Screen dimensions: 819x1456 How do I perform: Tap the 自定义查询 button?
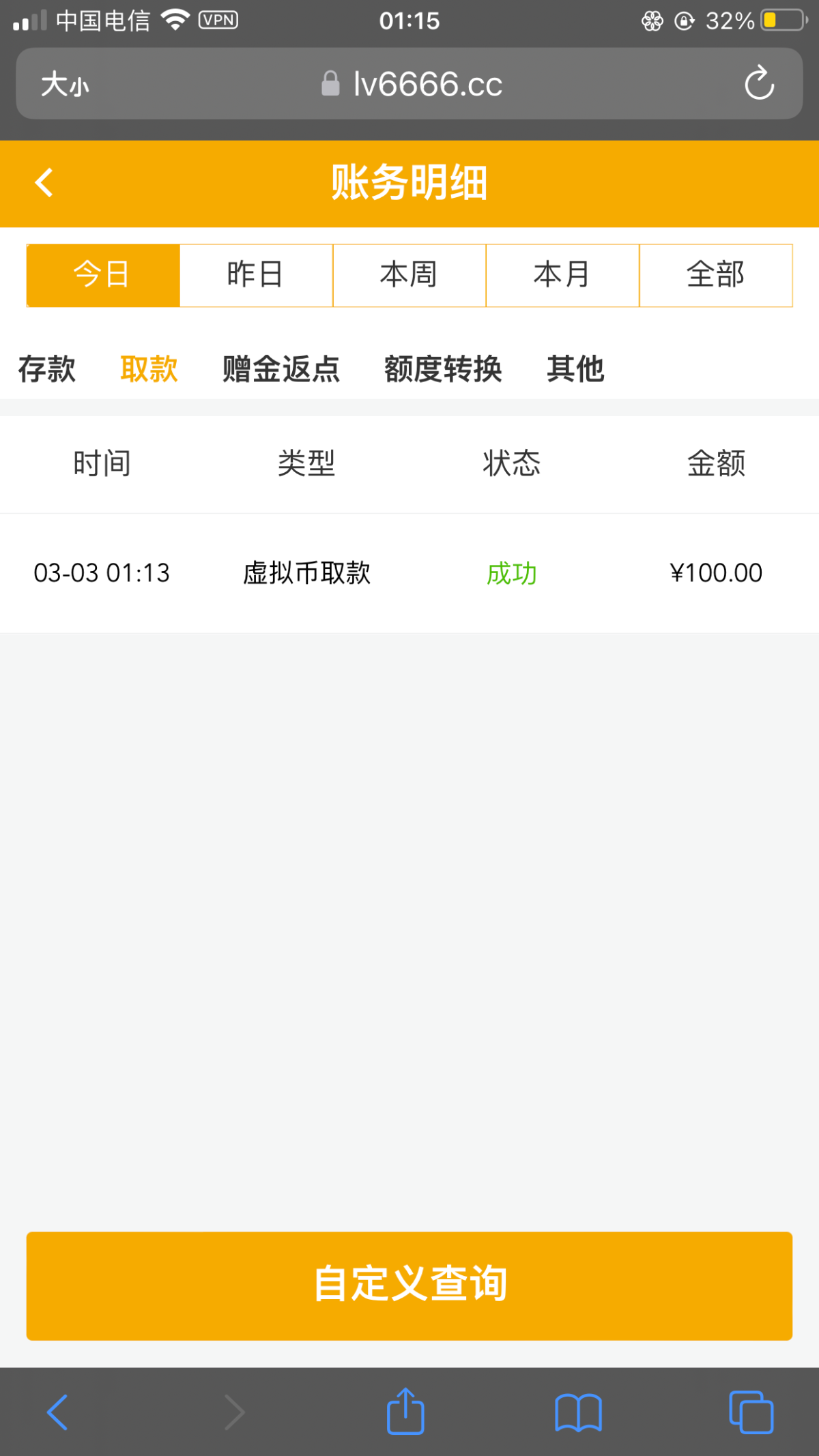pyautogui.click(x=409, y=1285)
